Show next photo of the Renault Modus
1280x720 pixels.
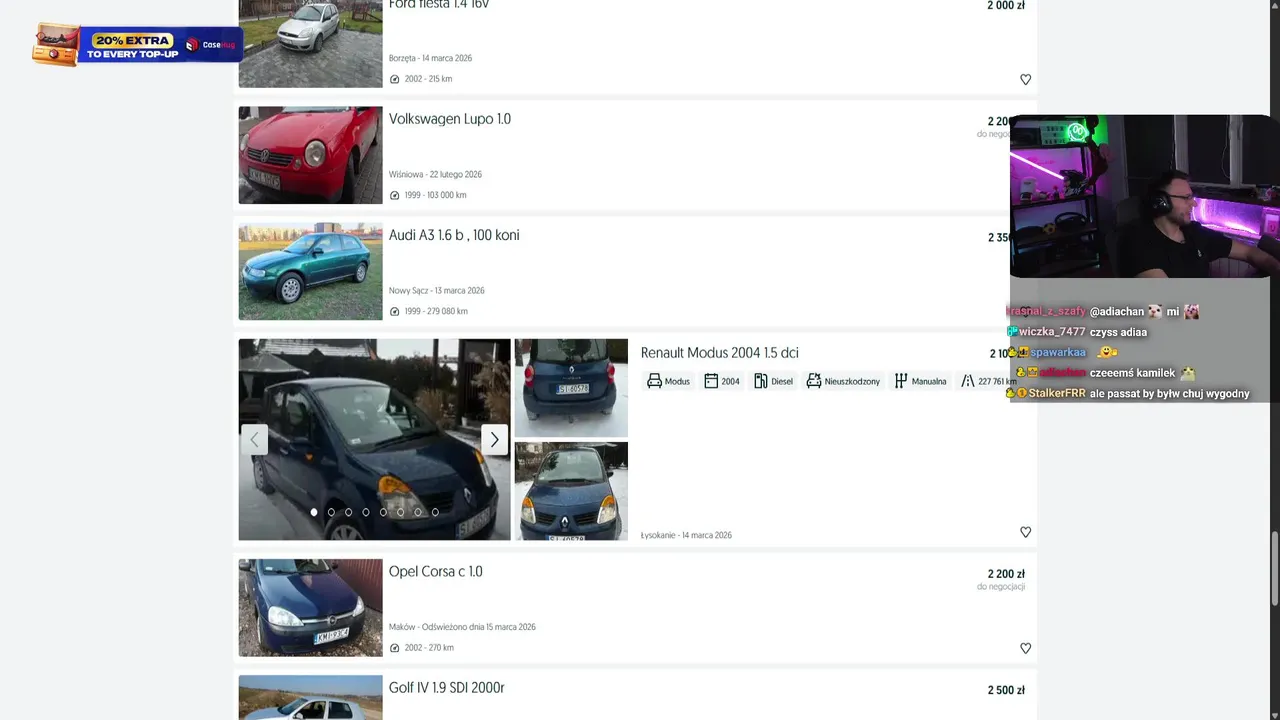(x=494, y=439)
